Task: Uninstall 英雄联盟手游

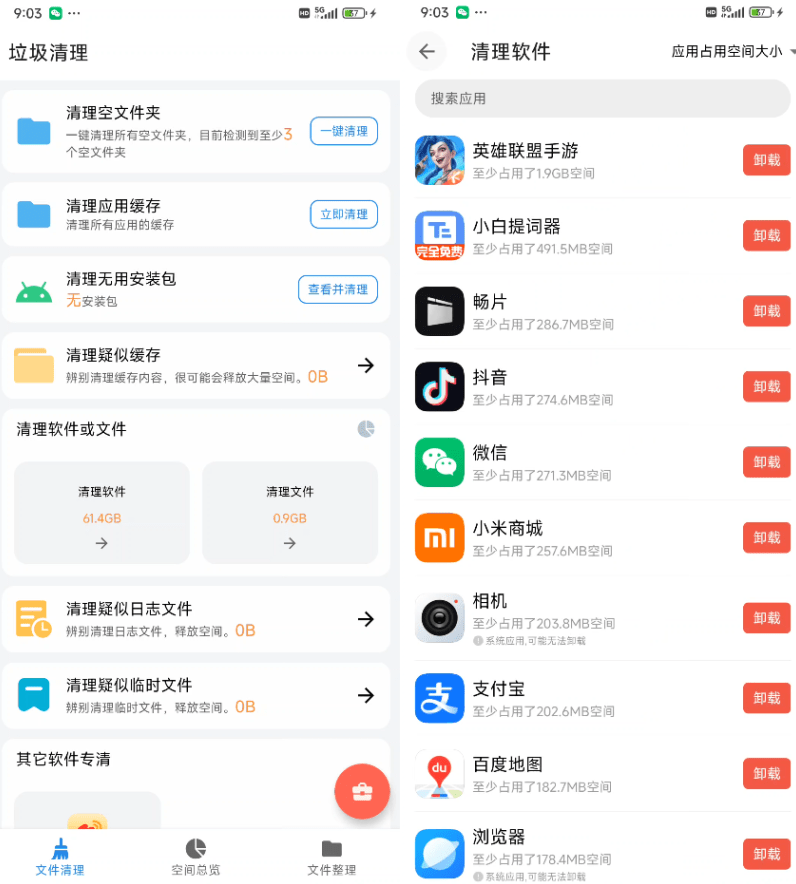Action: tap(766, 160)
